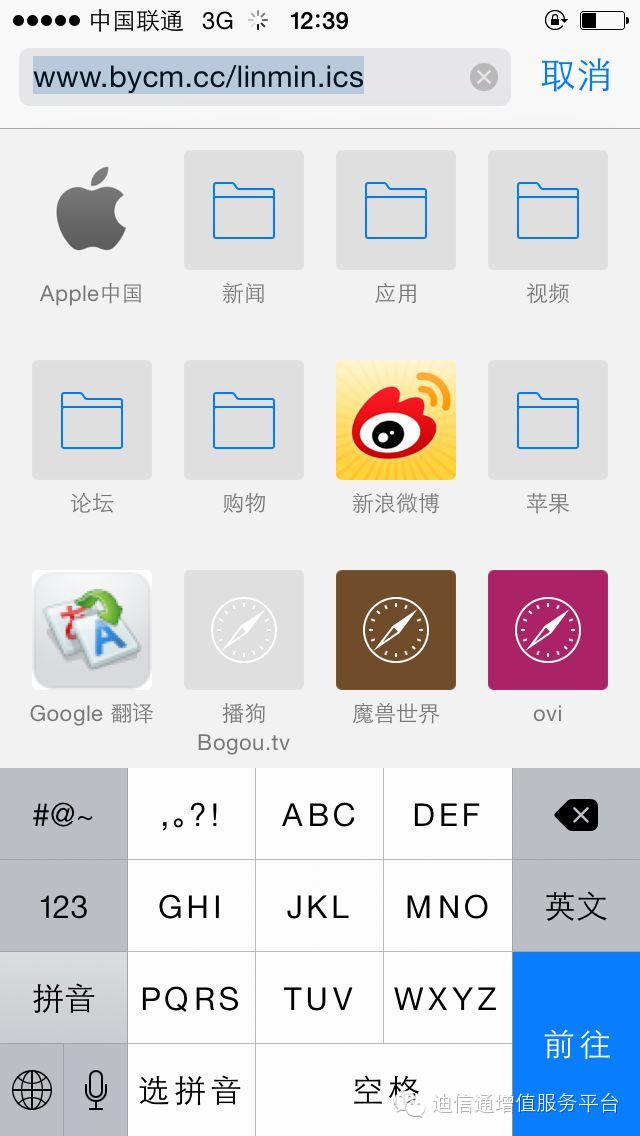Open the 苹果 bookmarks folder
The height and width of the screenshot is (1136, 640).
pos(548,420)
